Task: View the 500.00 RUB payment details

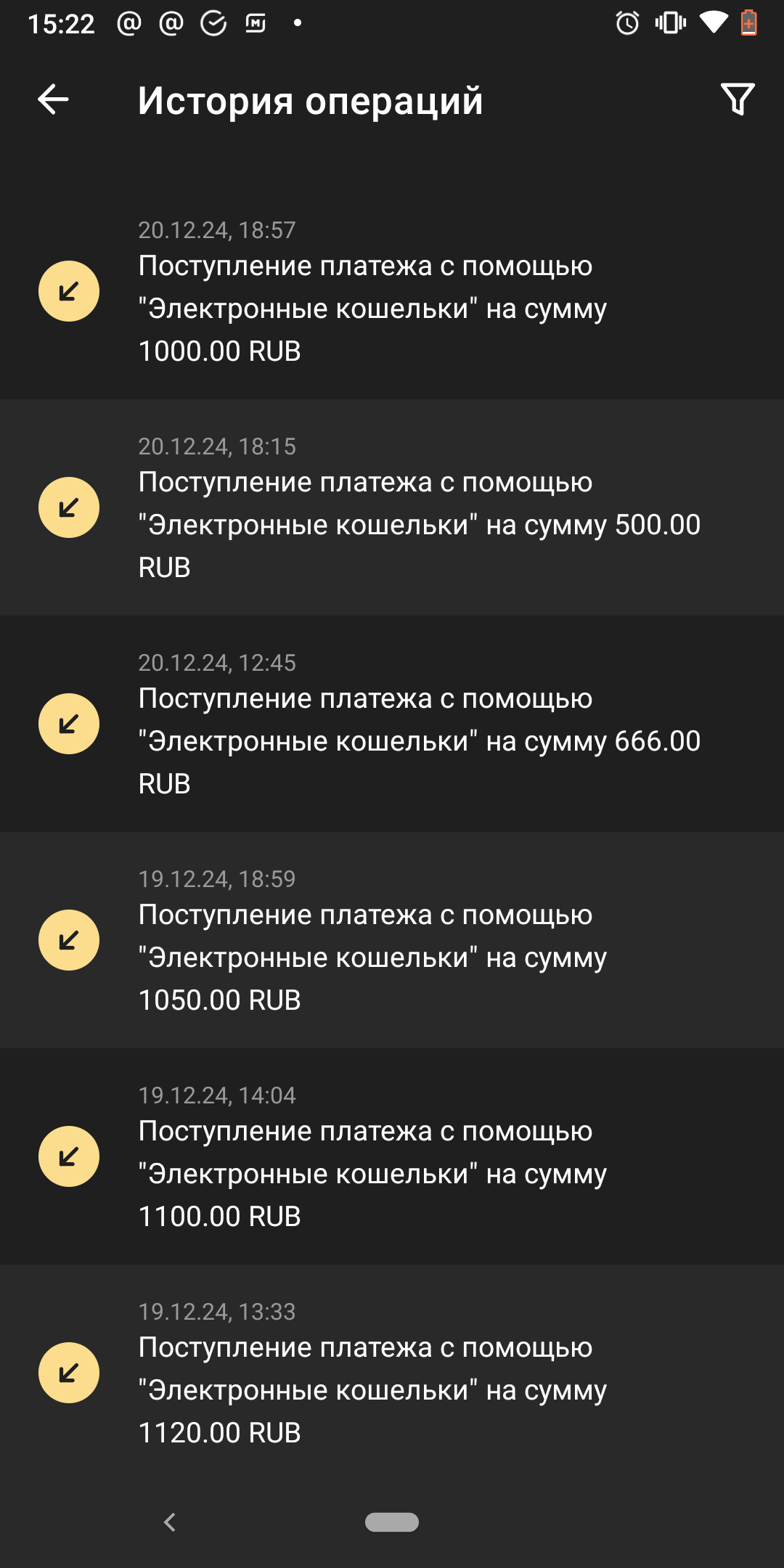Action: point(392,508)
